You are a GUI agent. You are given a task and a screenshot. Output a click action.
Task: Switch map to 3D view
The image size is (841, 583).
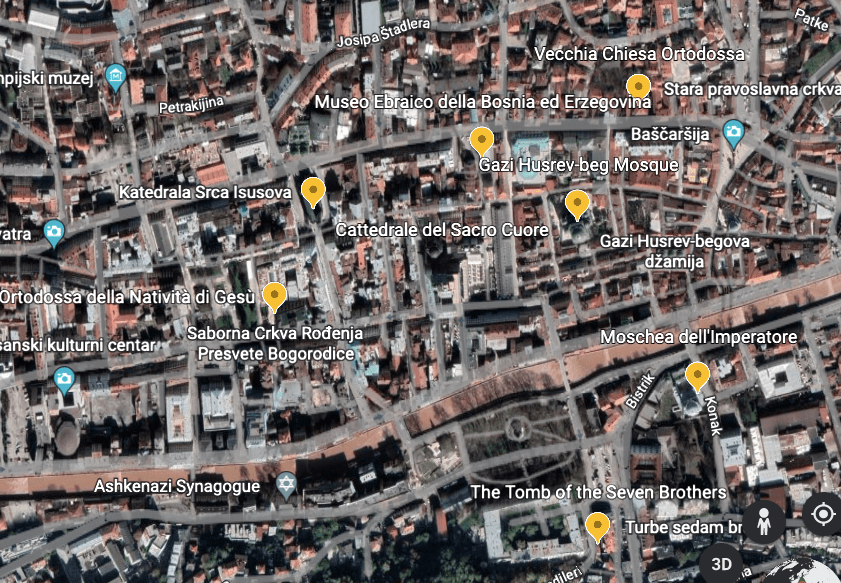tap(721, 564)
